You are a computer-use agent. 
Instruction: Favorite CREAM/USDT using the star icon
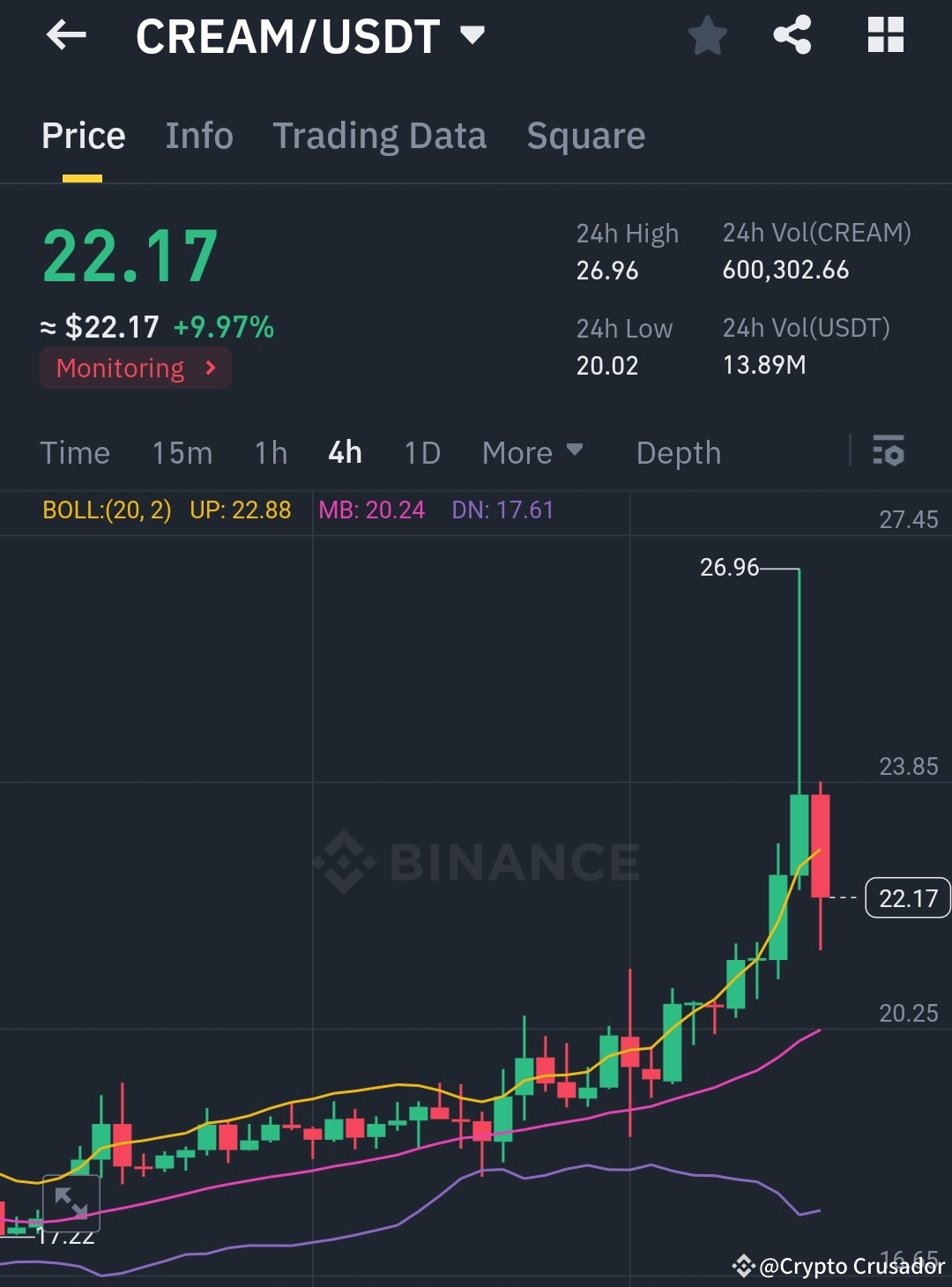(708, 35)
